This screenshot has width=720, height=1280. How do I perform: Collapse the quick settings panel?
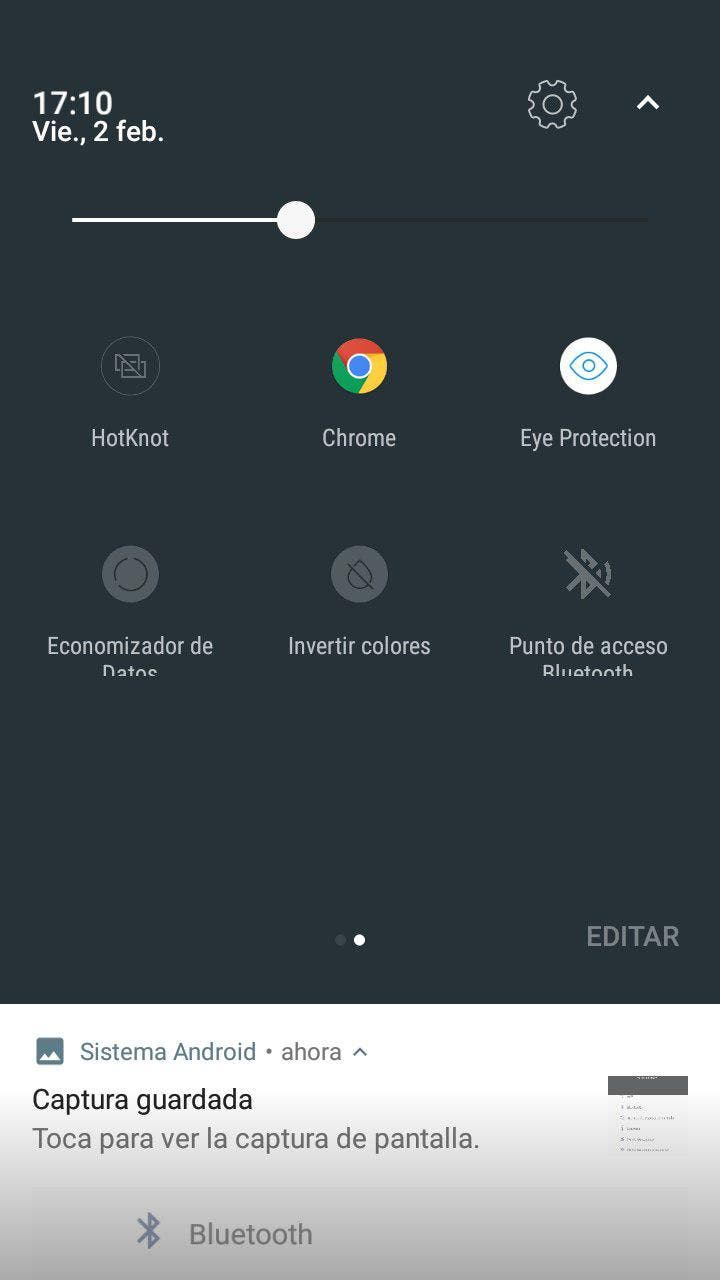(x=647, y=104)
